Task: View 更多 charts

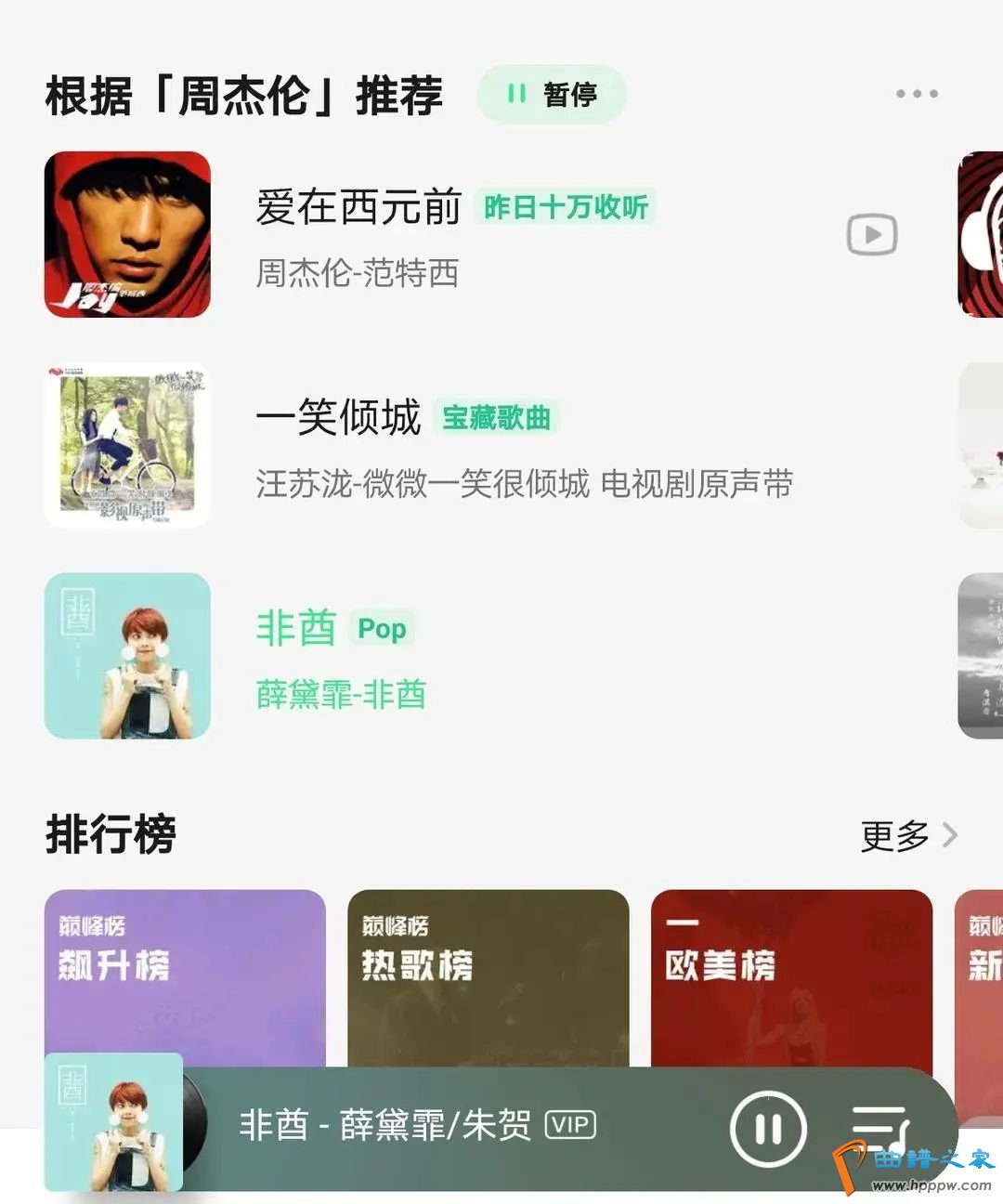Action: pos(907,835)
